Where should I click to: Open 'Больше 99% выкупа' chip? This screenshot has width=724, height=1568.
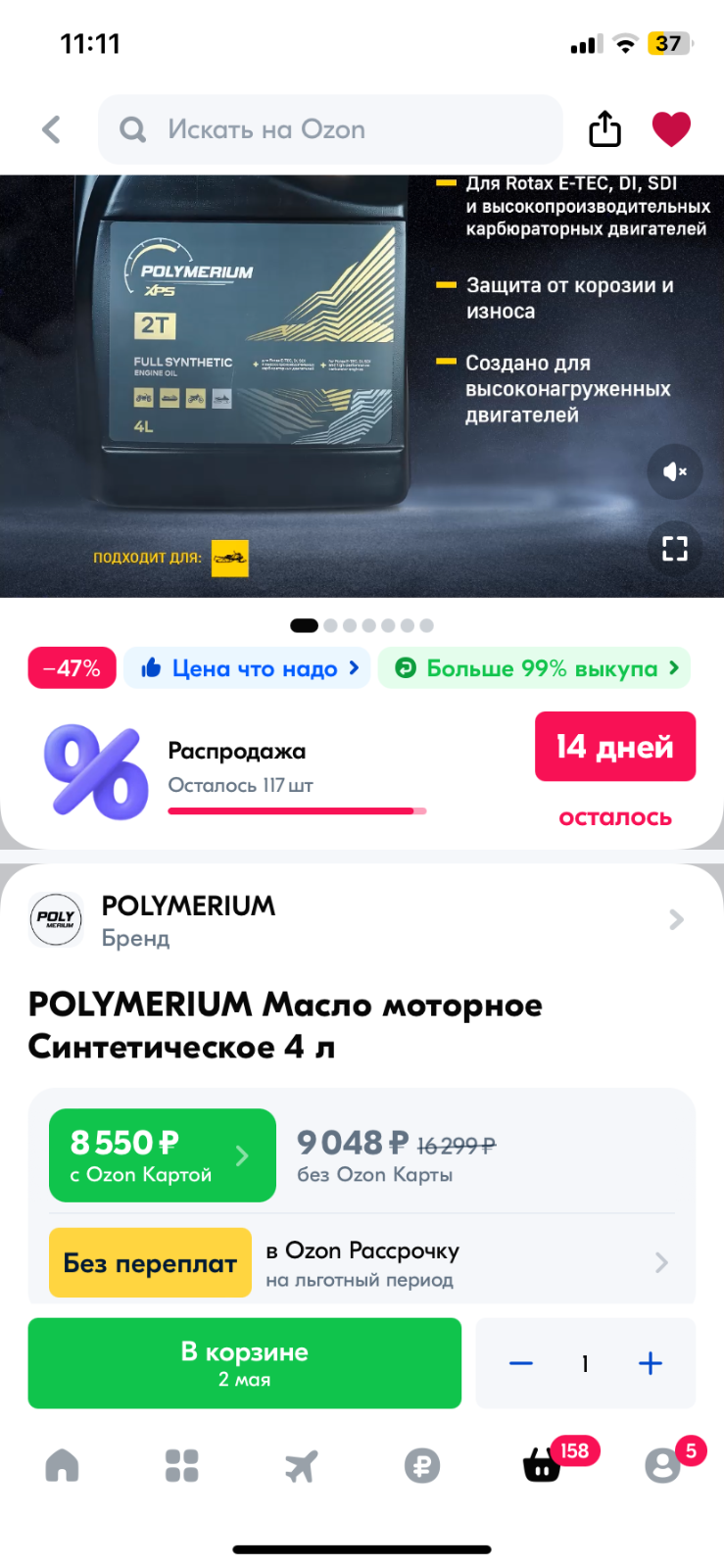point(535,668)
